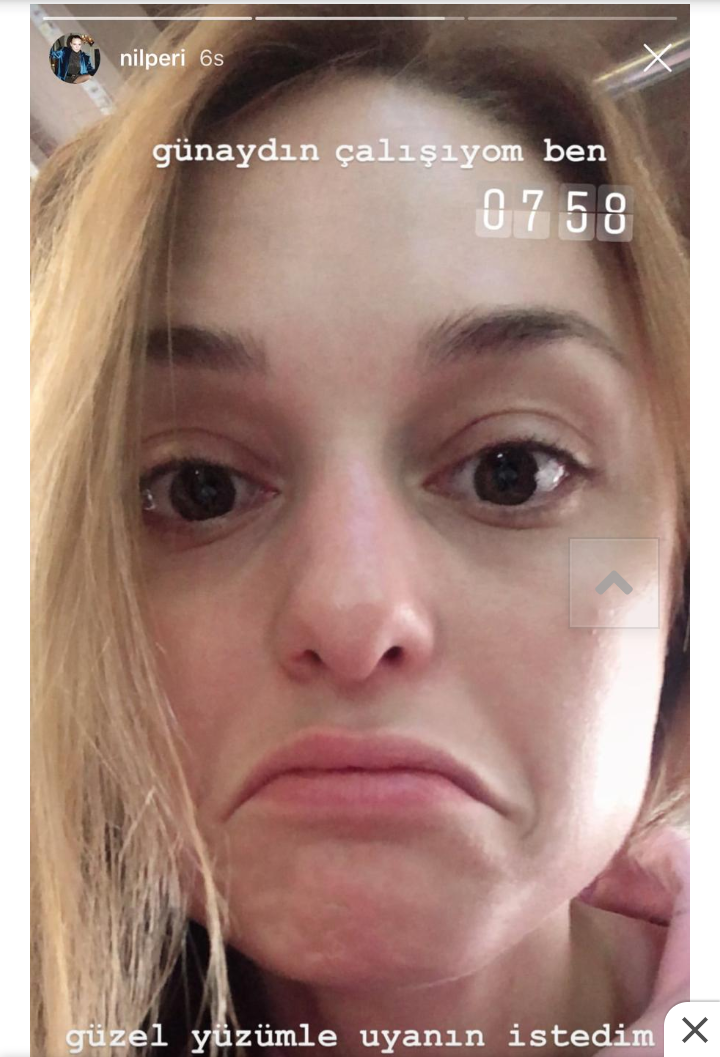Open the nilperi username link
Screen dimensions: 720x1057
pos(150,59)
